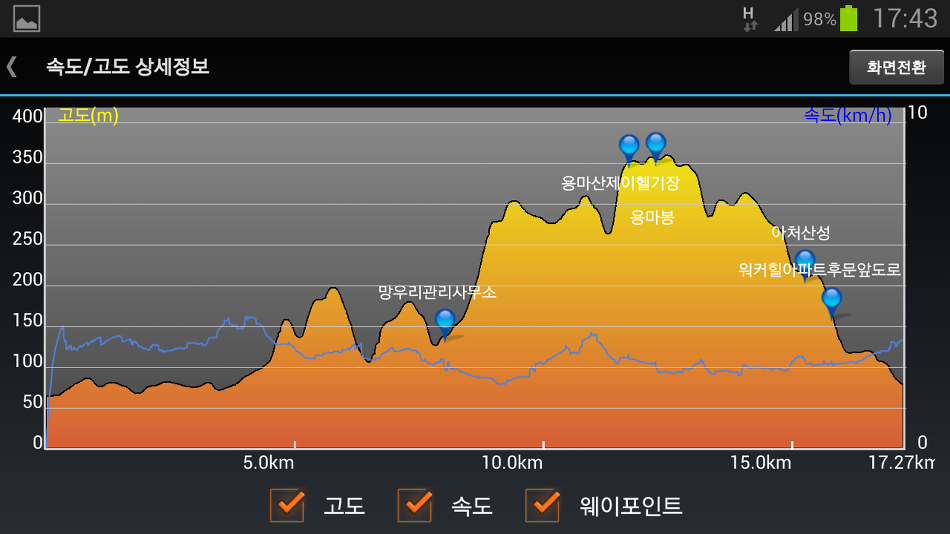950x534 pixels.
Task: Uncheck the 고도 checkbox
Action: 287,504
